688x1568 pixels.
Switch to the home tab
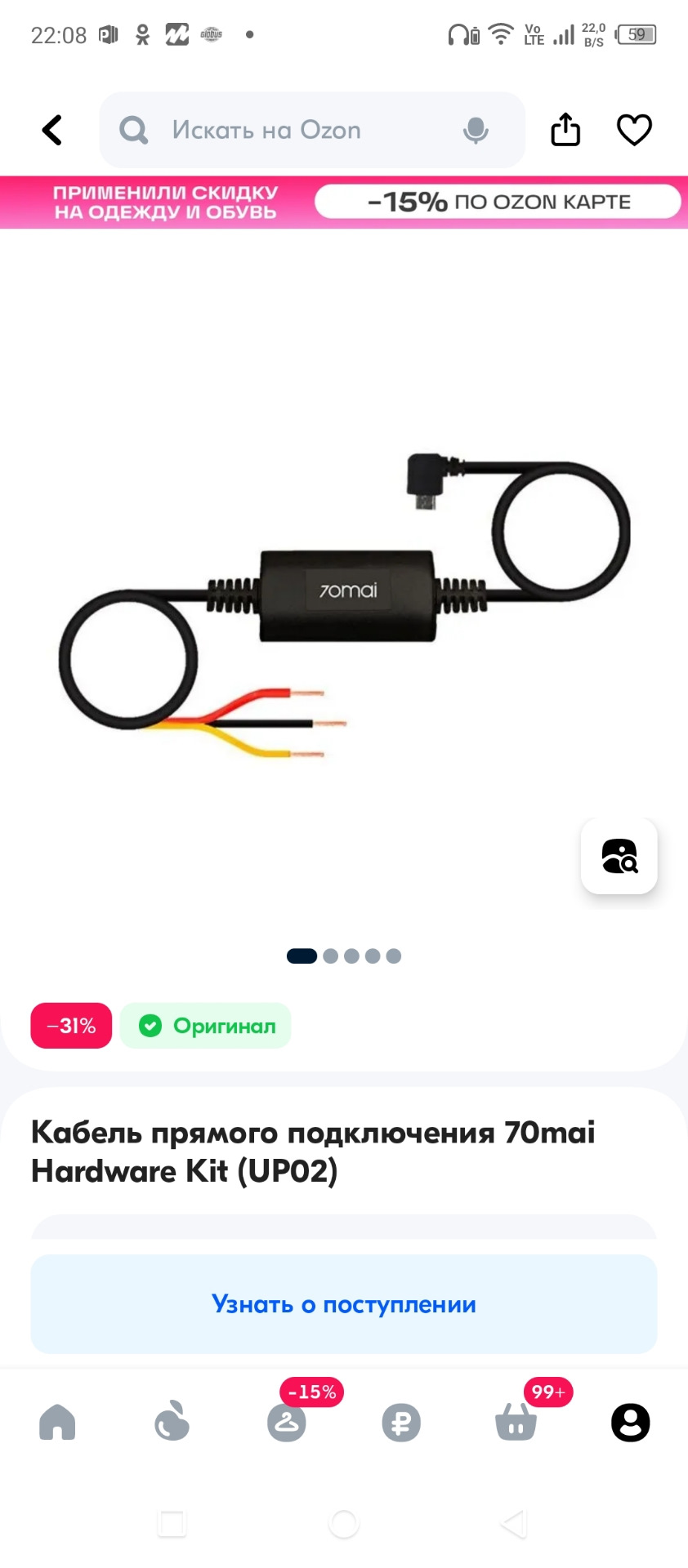coord(57,1423)
